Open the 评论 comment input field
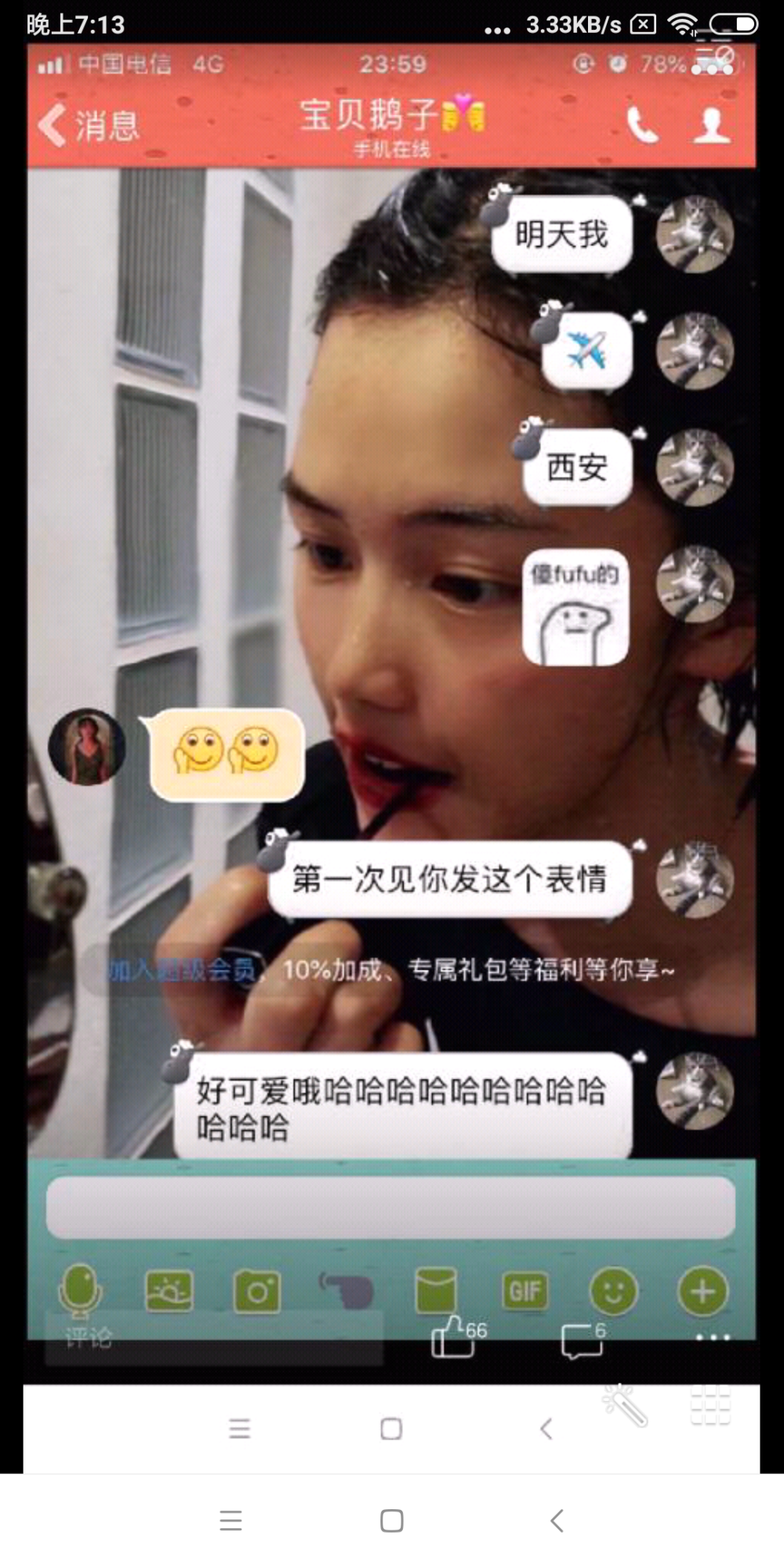 pyautogui.click(x=213, y=1338)
